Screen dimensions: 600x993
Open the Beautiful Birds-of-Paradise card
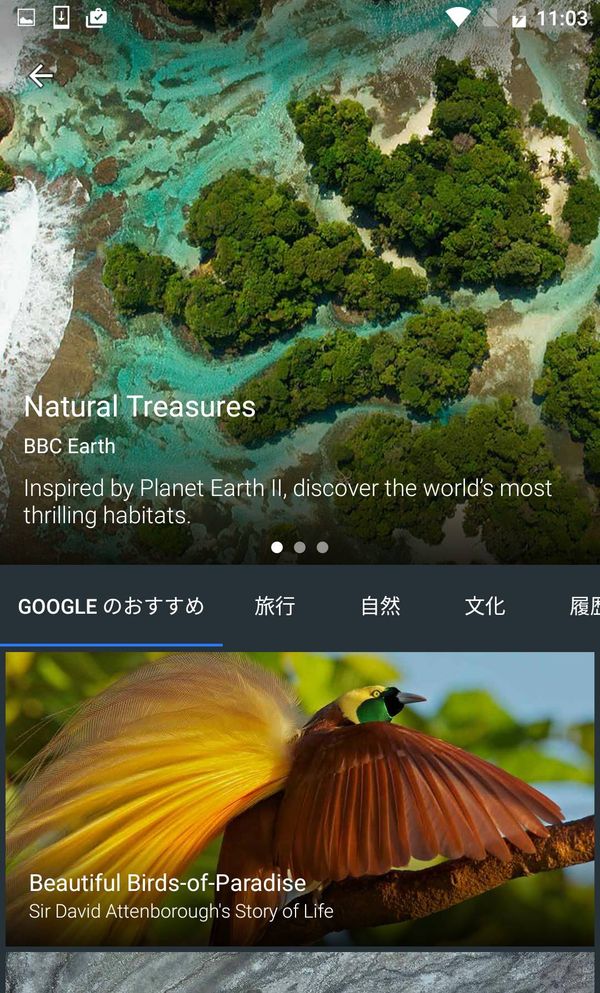click(x=300, y=799)
